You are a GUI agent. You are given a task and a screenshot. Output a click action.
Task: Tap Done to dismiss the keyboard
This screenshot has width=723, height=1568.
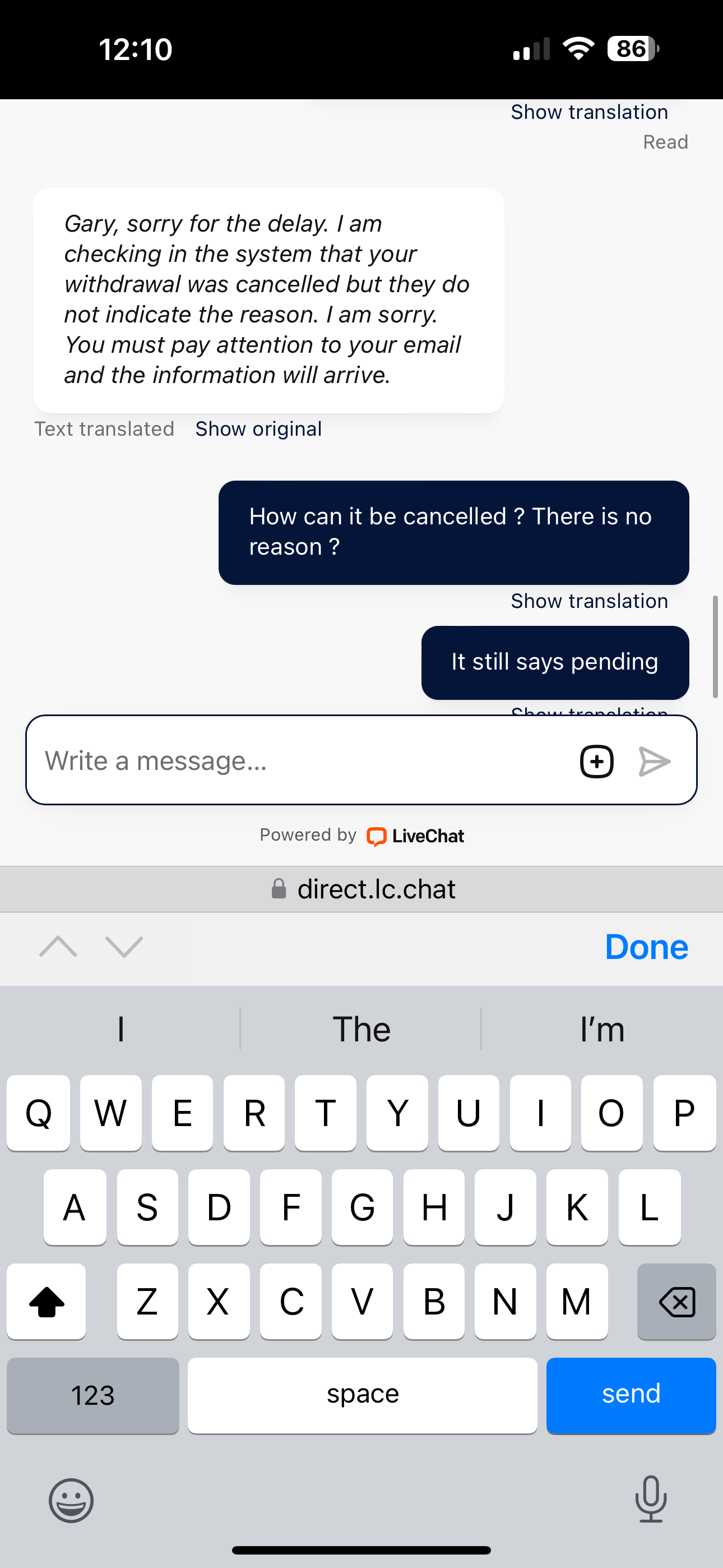point(646,947)
